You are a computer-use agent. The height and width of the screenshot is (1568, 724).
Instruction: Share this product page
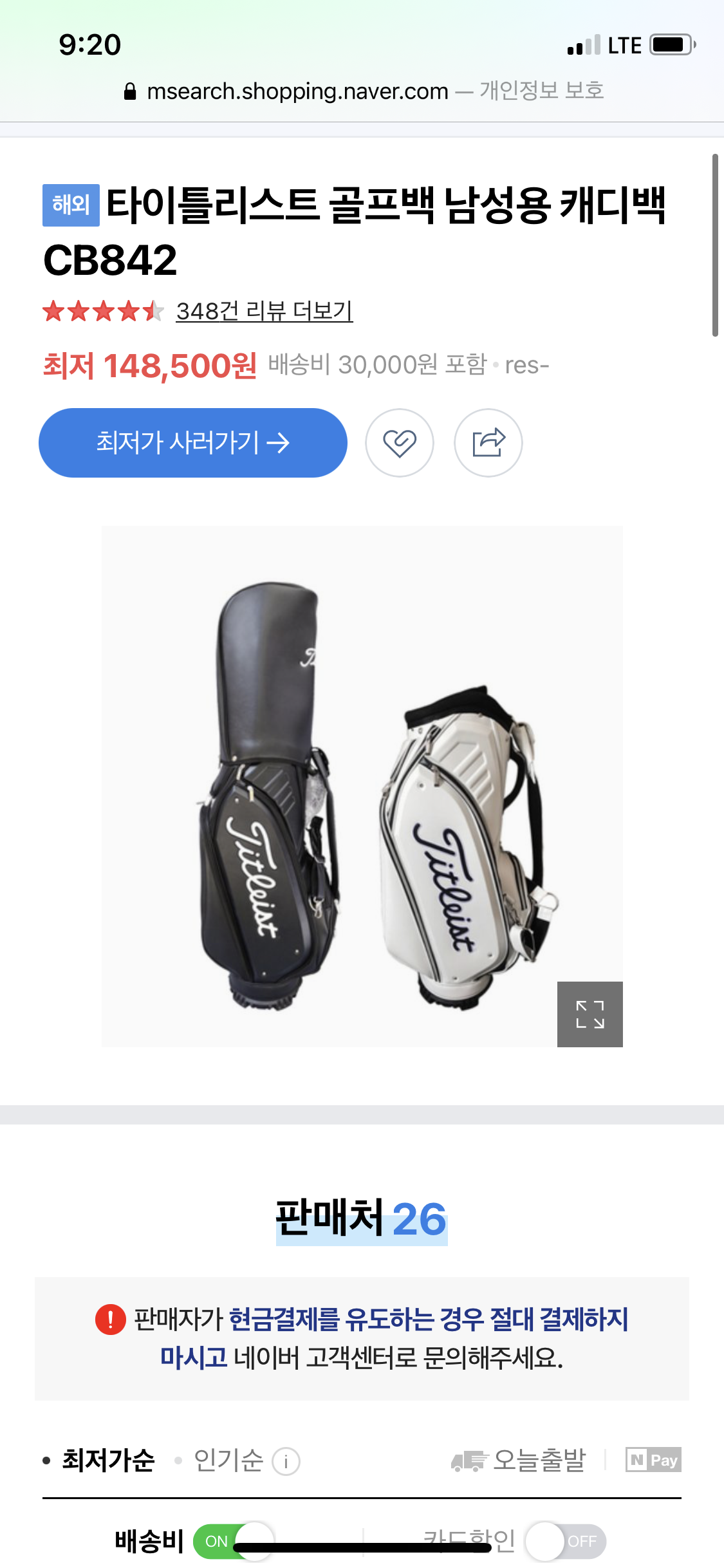click(488, 443)
